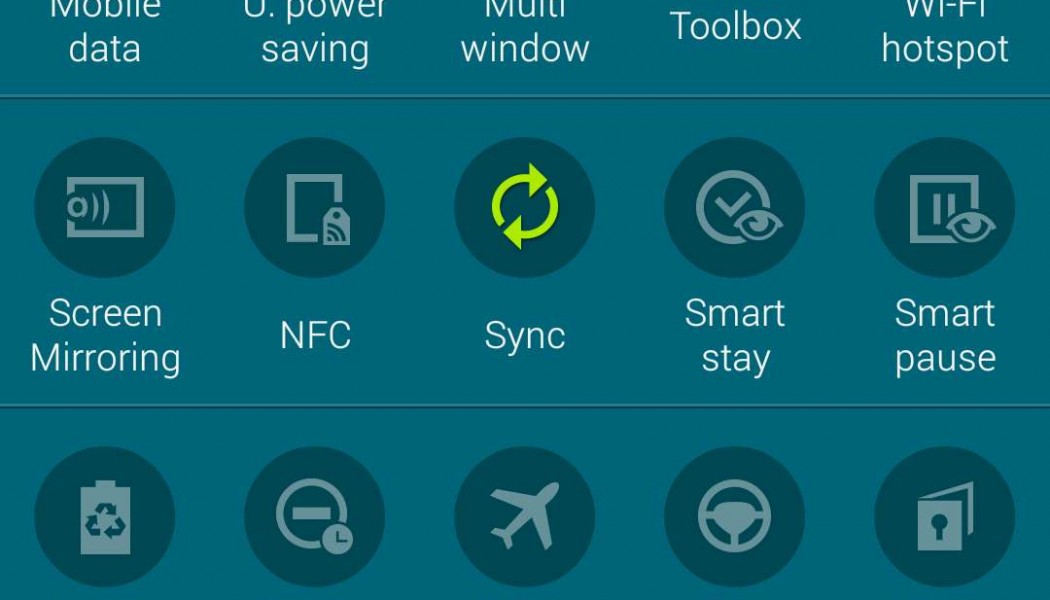Toggle Multi window
1050x600 pixels.
click(x=525, y=35)
